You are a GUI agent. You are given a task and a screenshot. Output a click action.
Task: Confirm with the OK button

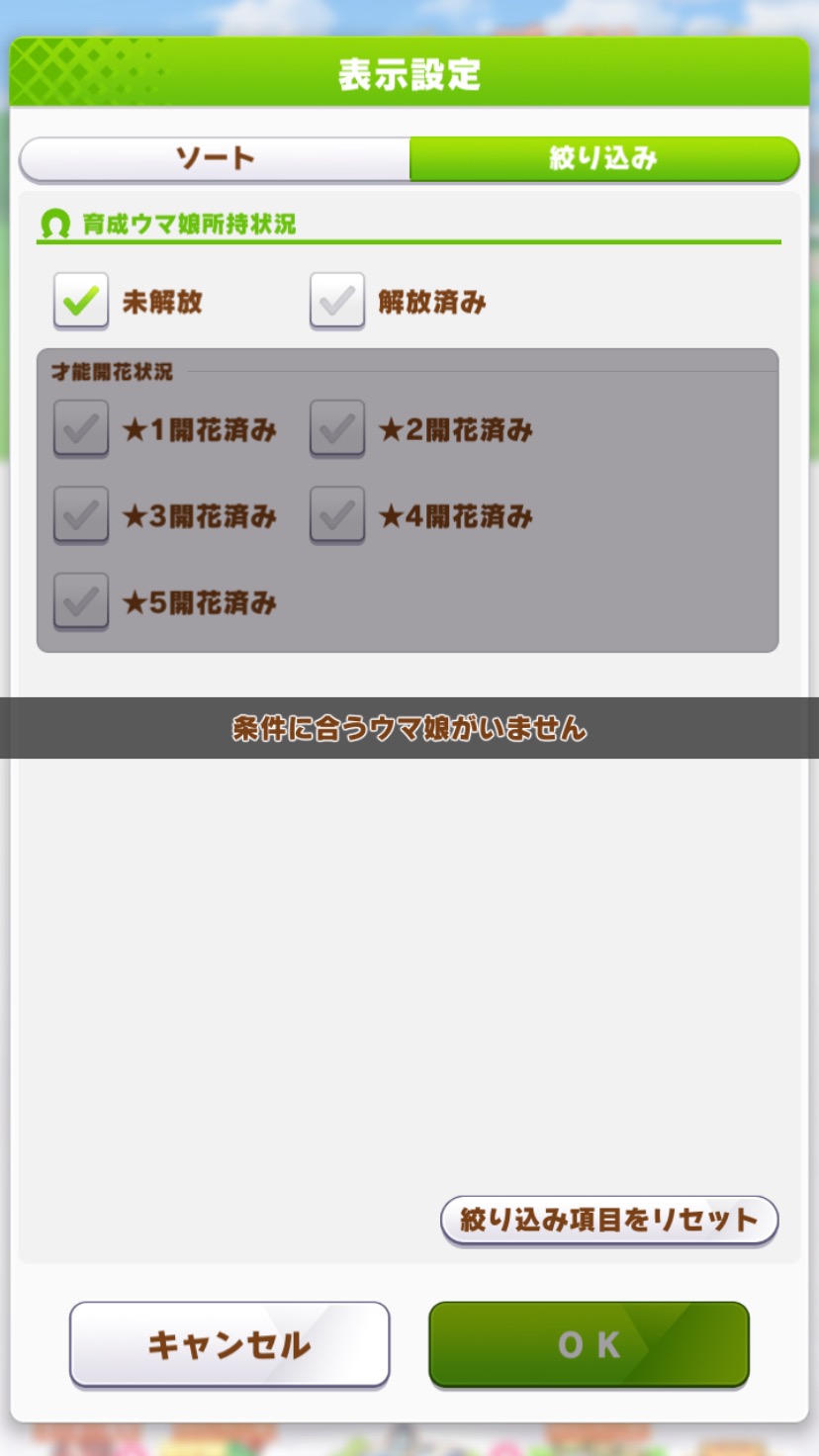pos(589,1344)
